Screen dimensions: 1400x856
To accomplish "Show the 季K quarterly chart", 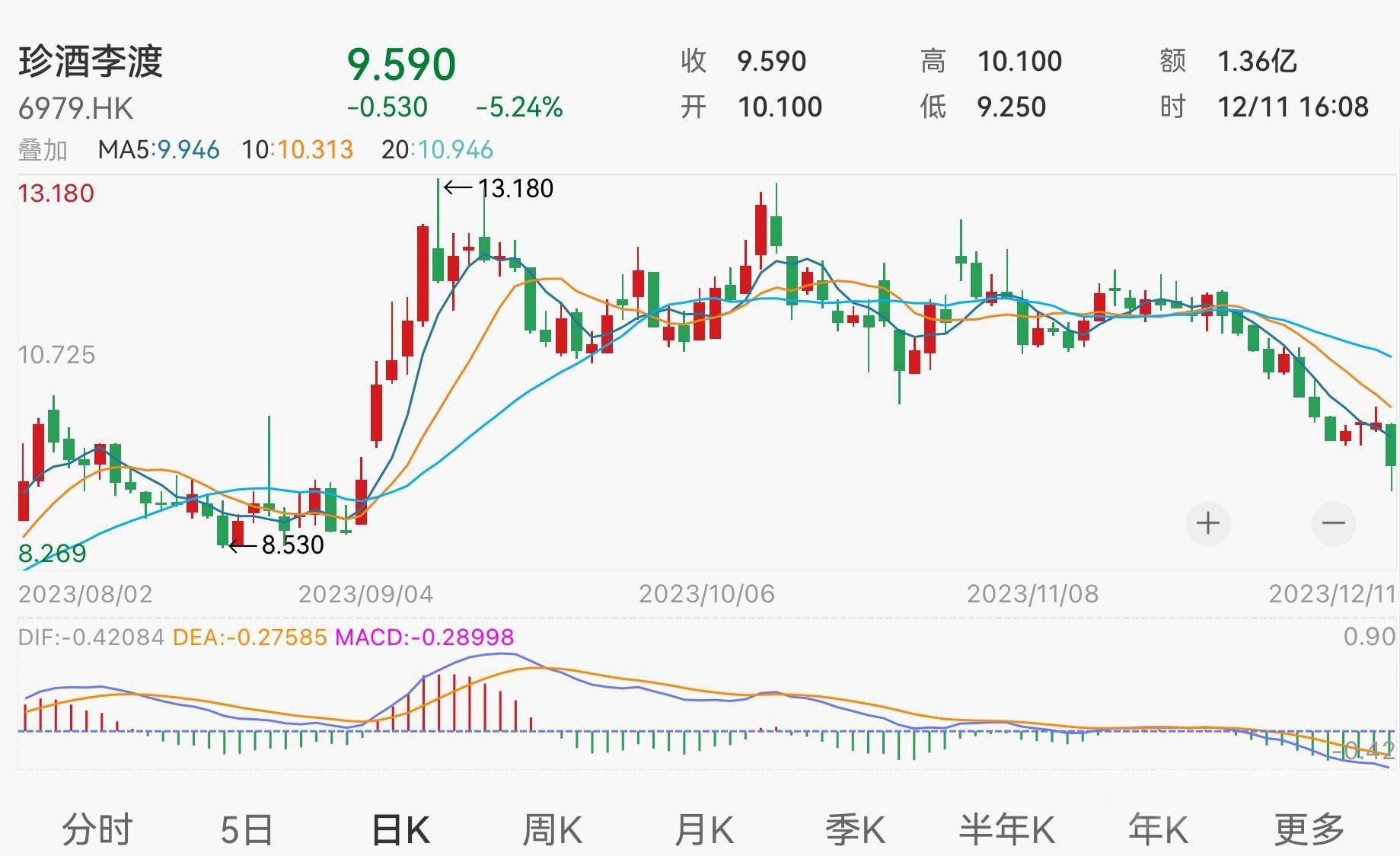I will point(855,829).
